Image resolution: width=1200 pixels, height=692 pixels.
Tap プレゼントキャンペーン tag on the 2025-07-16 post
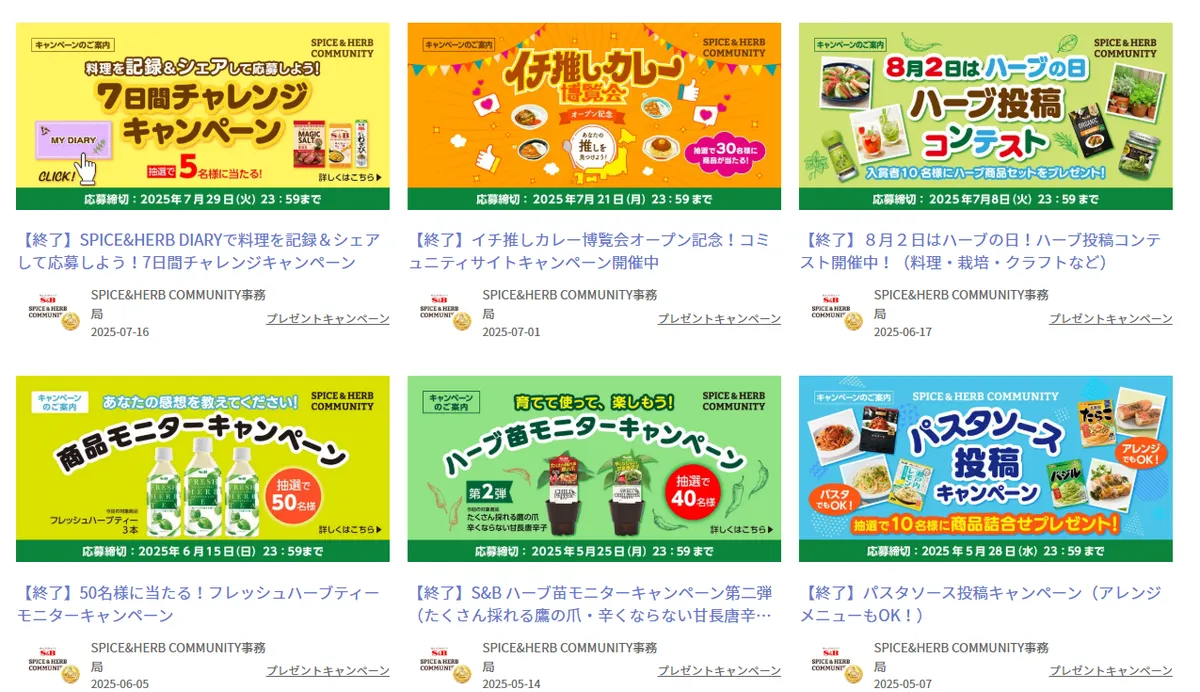click(x=327, y=319)
